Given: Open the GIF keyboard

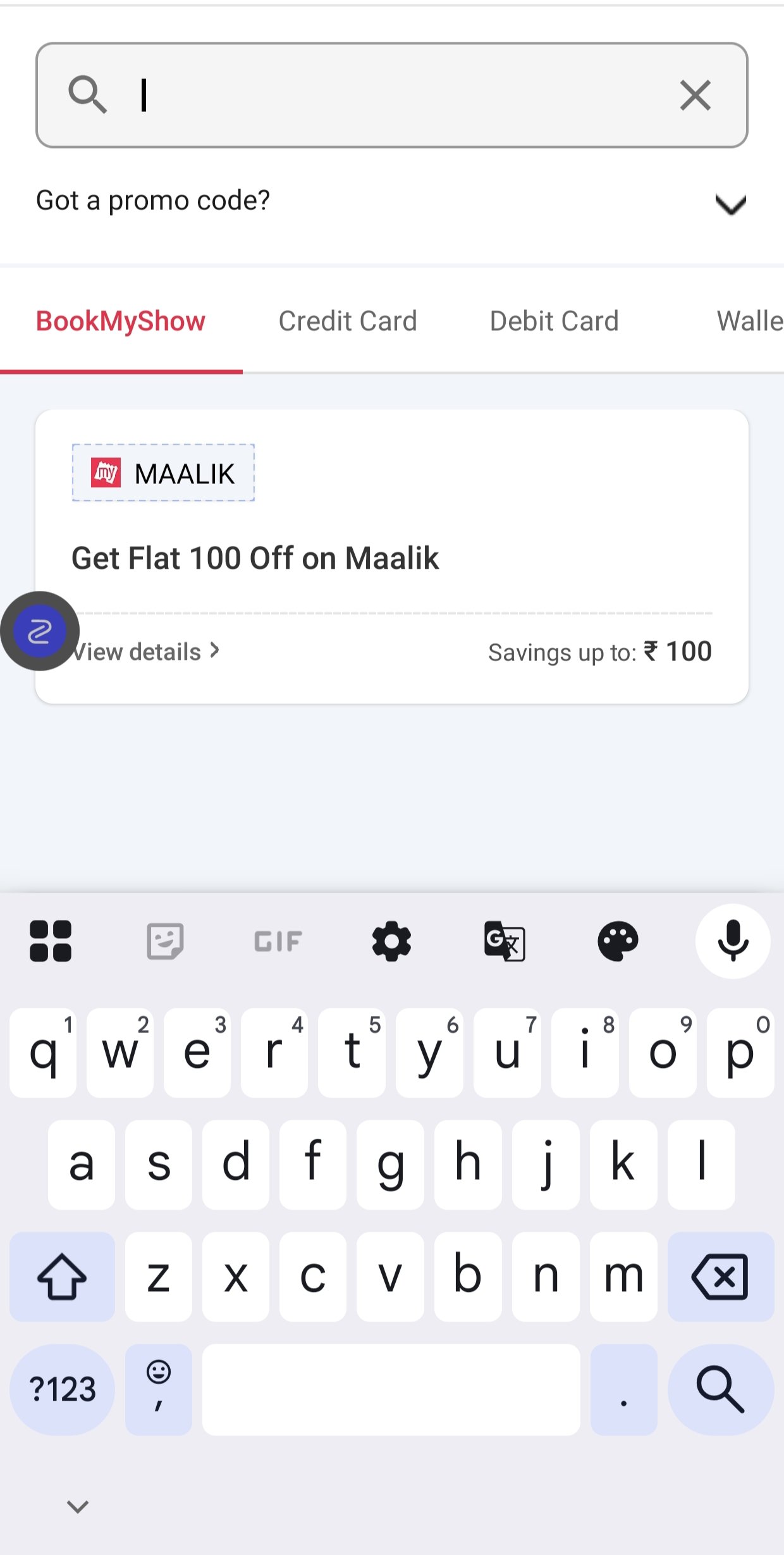Looking at the screenshot, I should point(278,941).
